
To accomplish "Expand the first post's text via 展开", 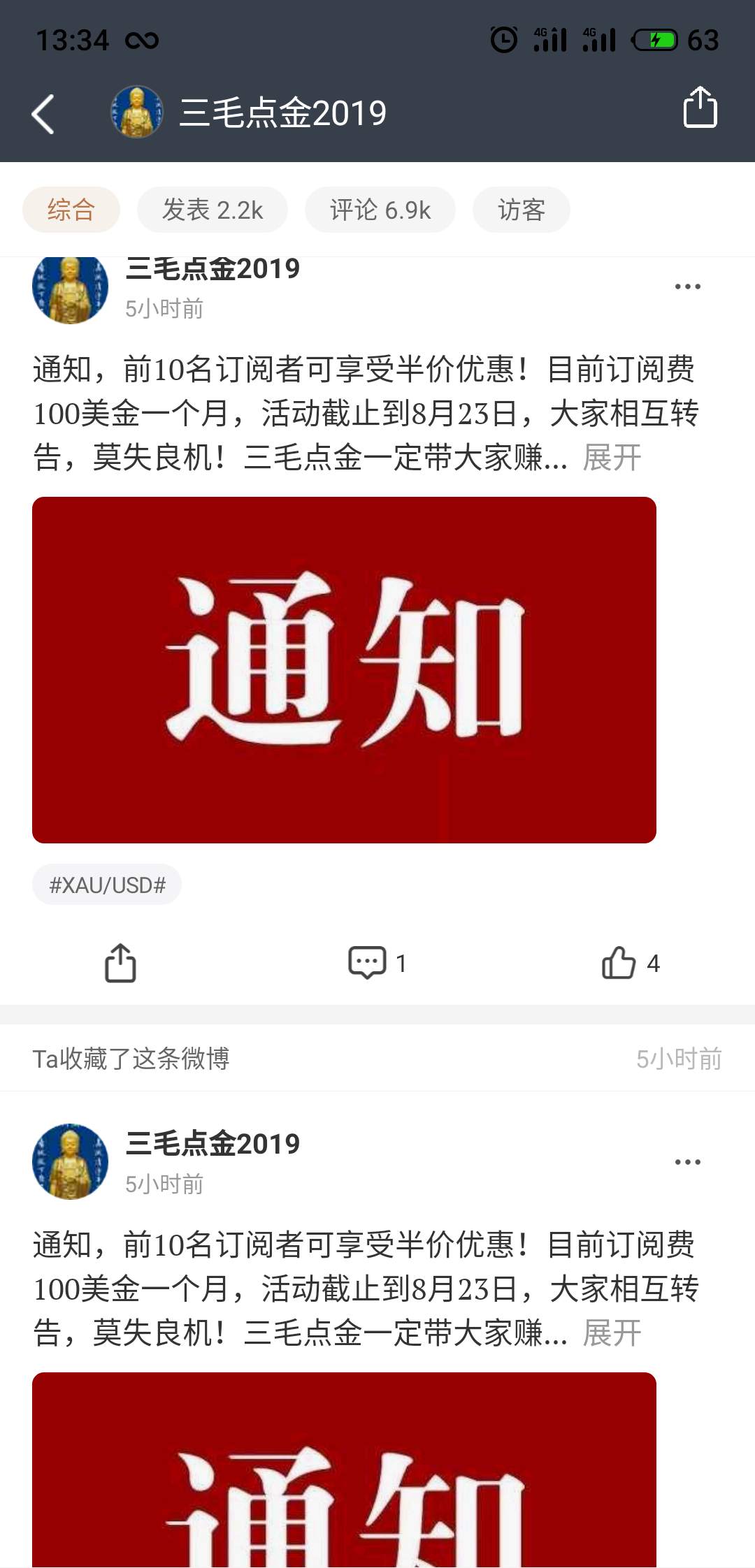I will pos(612,458).
